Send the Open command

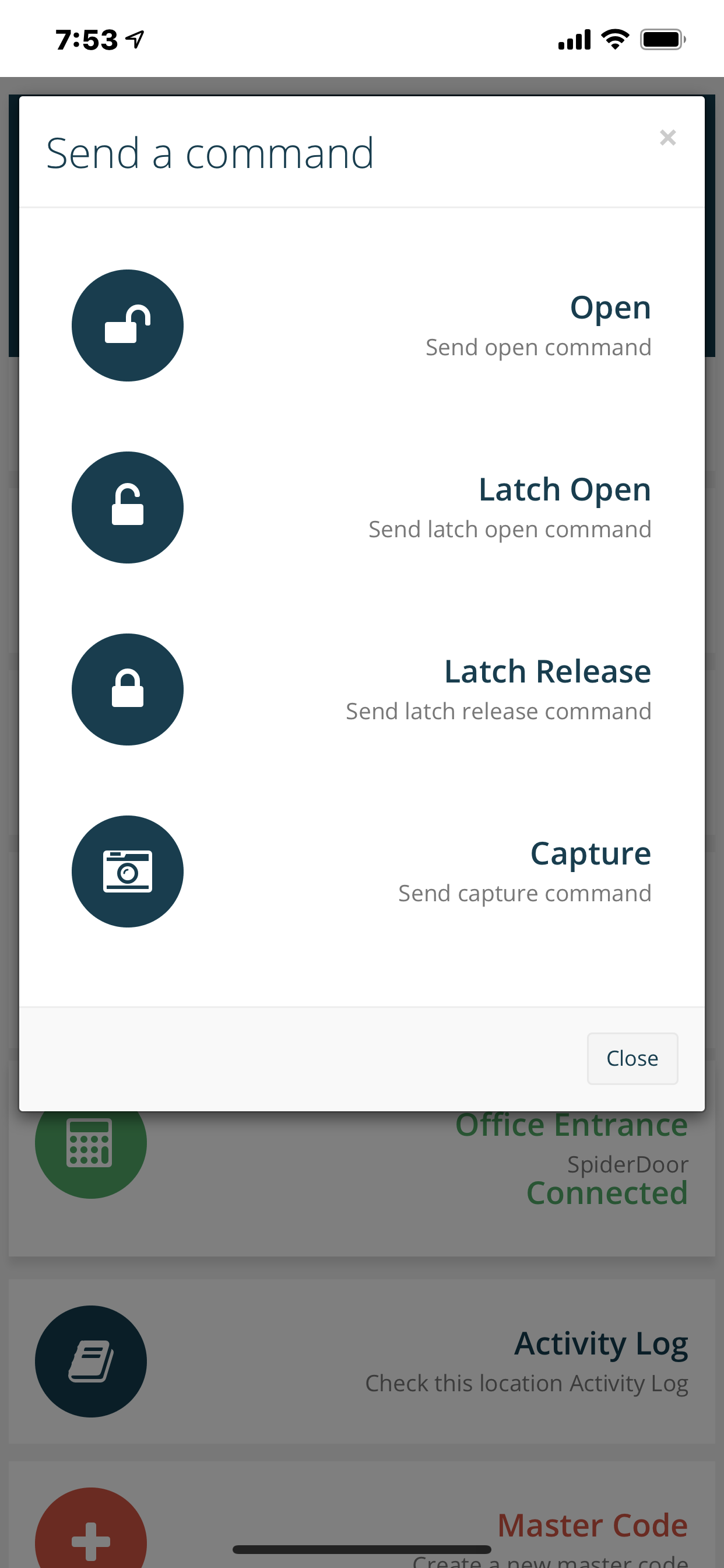coord(361,325)
